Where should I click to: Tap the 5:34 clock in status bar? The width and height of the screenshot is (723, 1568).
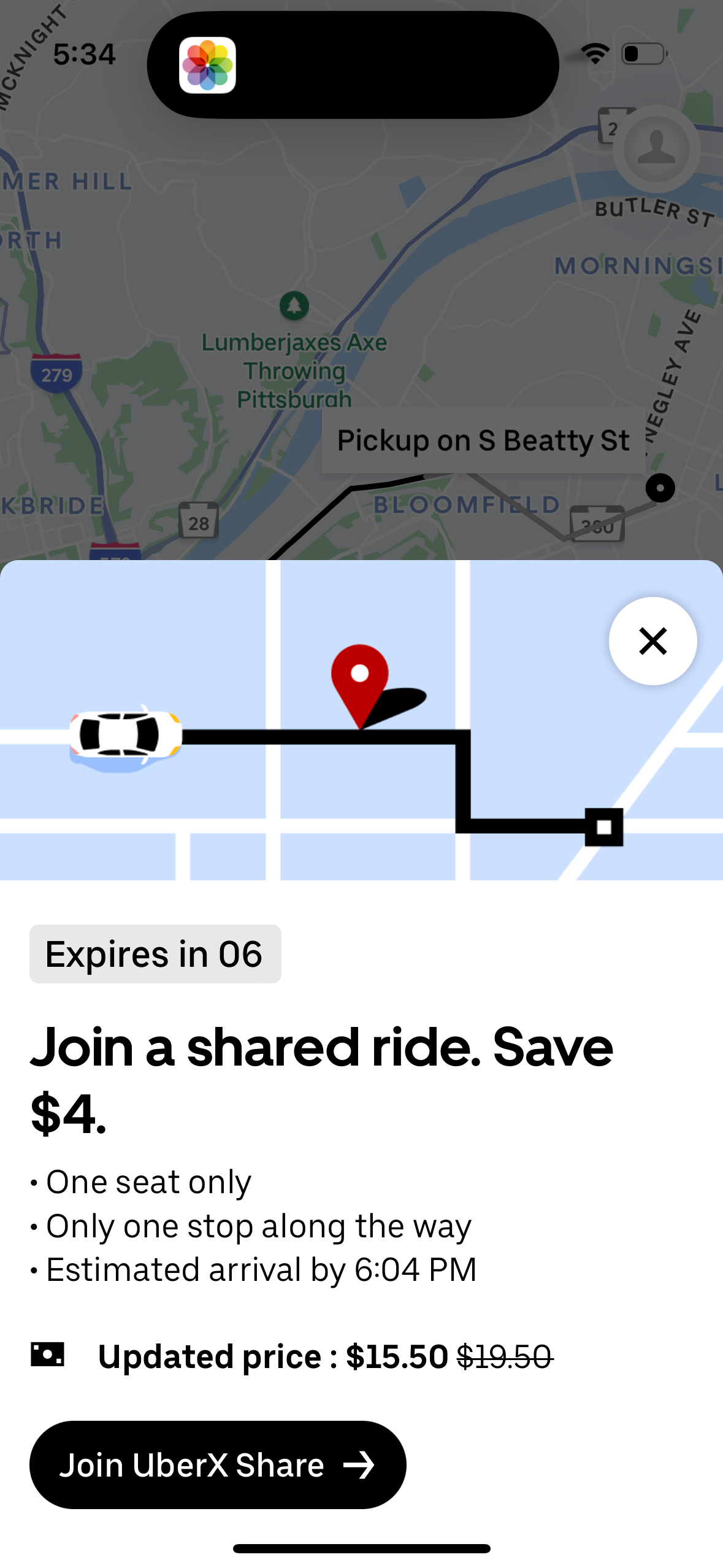83,54
